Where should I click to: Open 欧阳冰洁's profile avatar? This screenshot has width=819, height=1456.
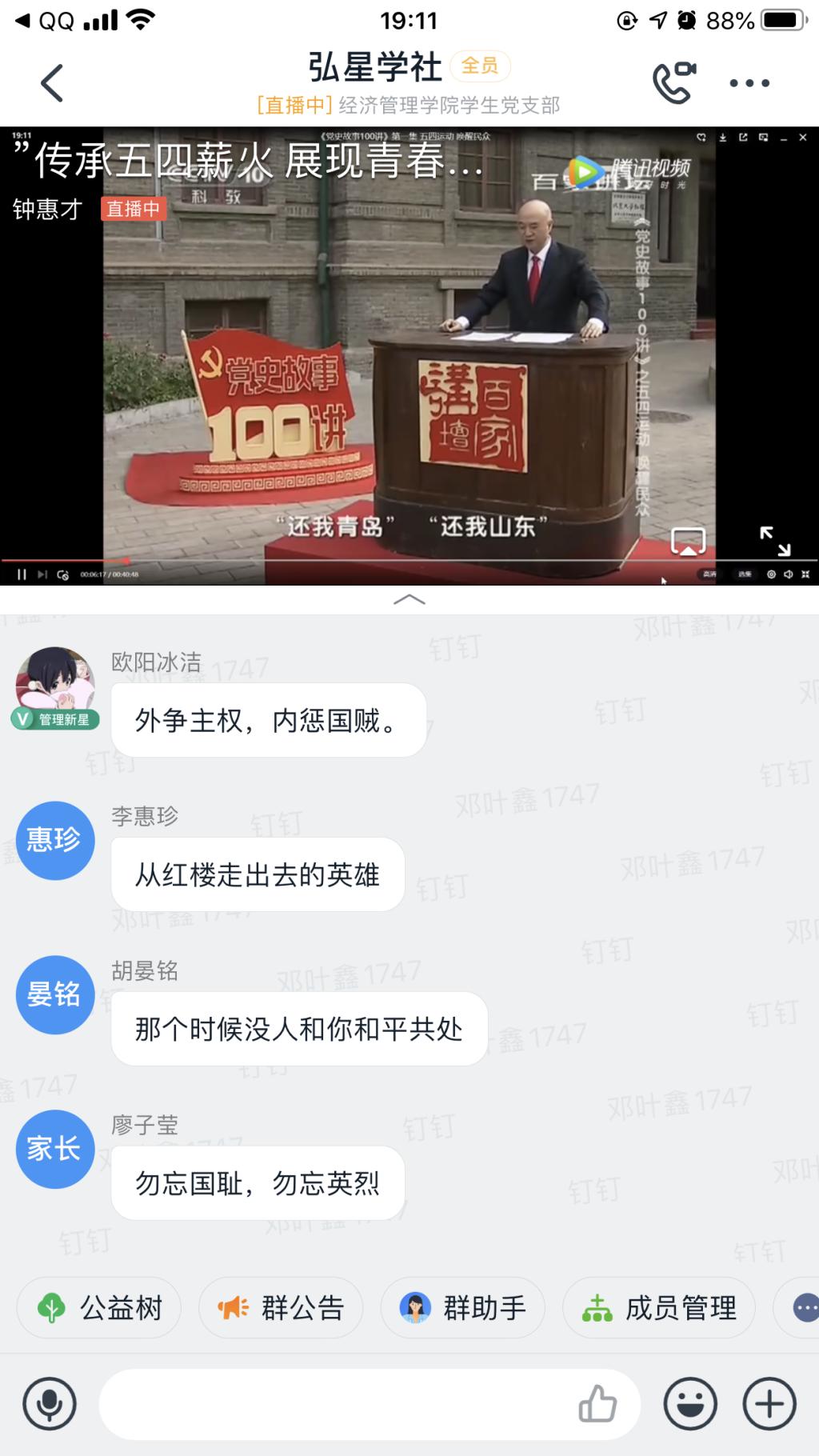[55, 686]
